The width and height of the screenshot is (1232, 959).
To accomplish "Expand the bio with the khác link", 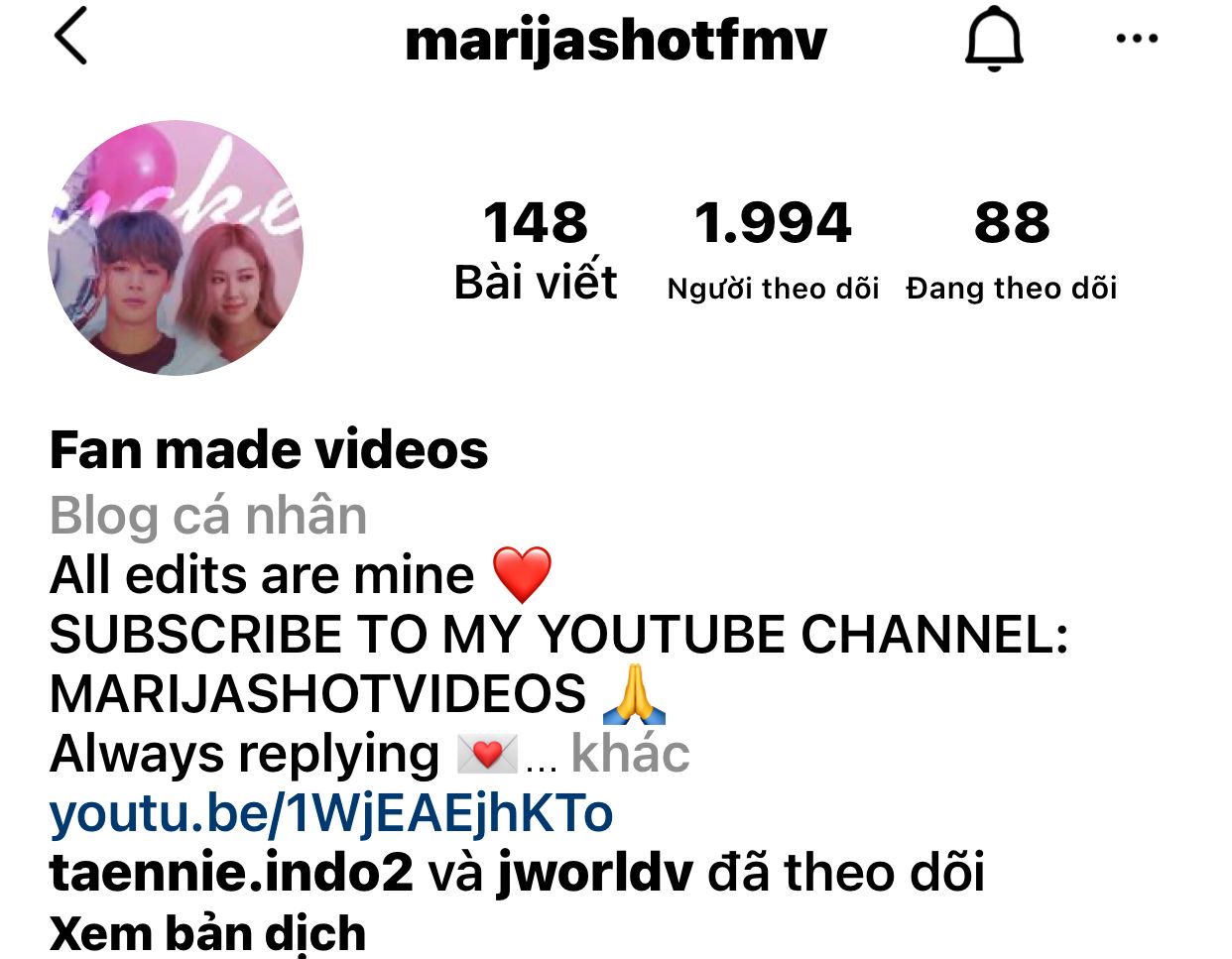I will (x=630, y=754).
